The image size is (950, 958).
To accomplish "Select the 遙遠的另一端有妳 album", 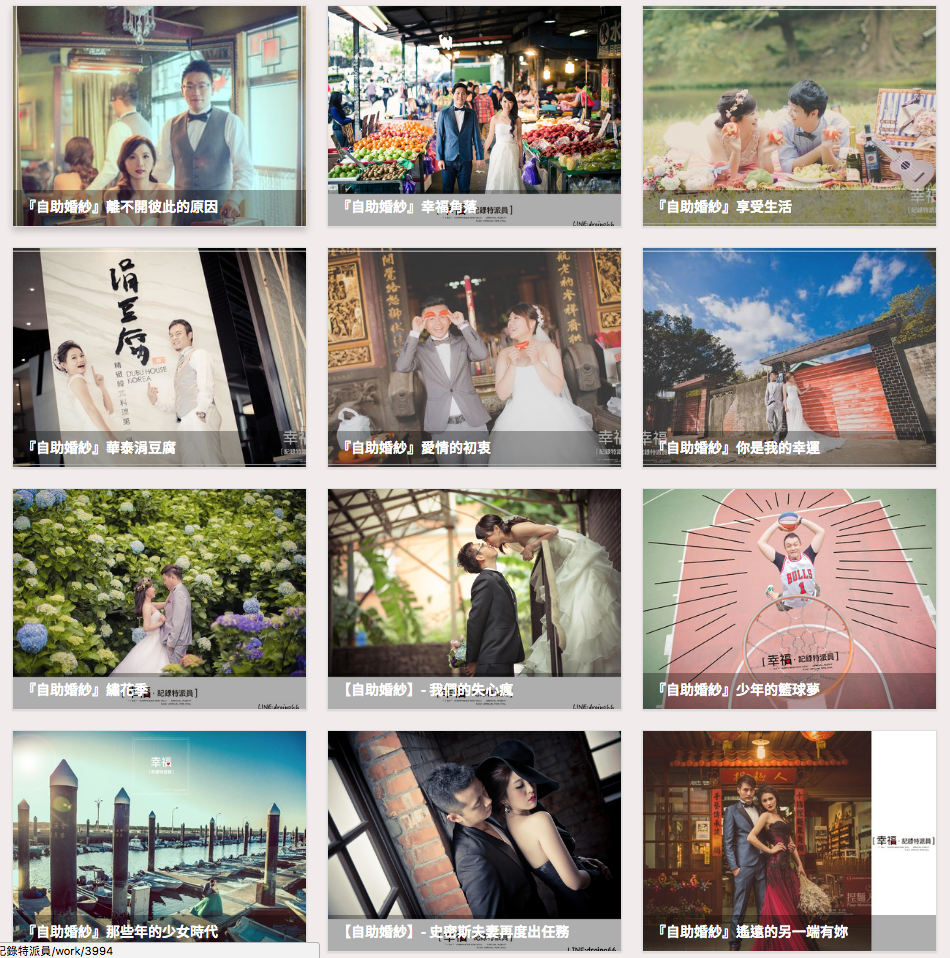I will [x=789, y=840].
